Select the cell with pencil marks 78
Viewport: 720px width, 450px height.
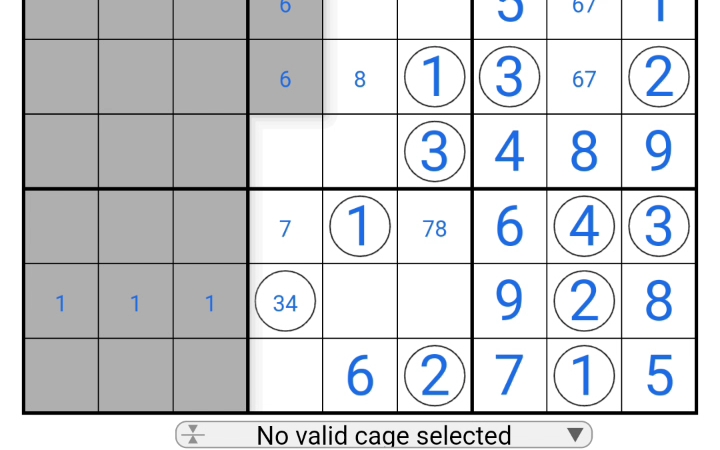(x=434, y=228)
